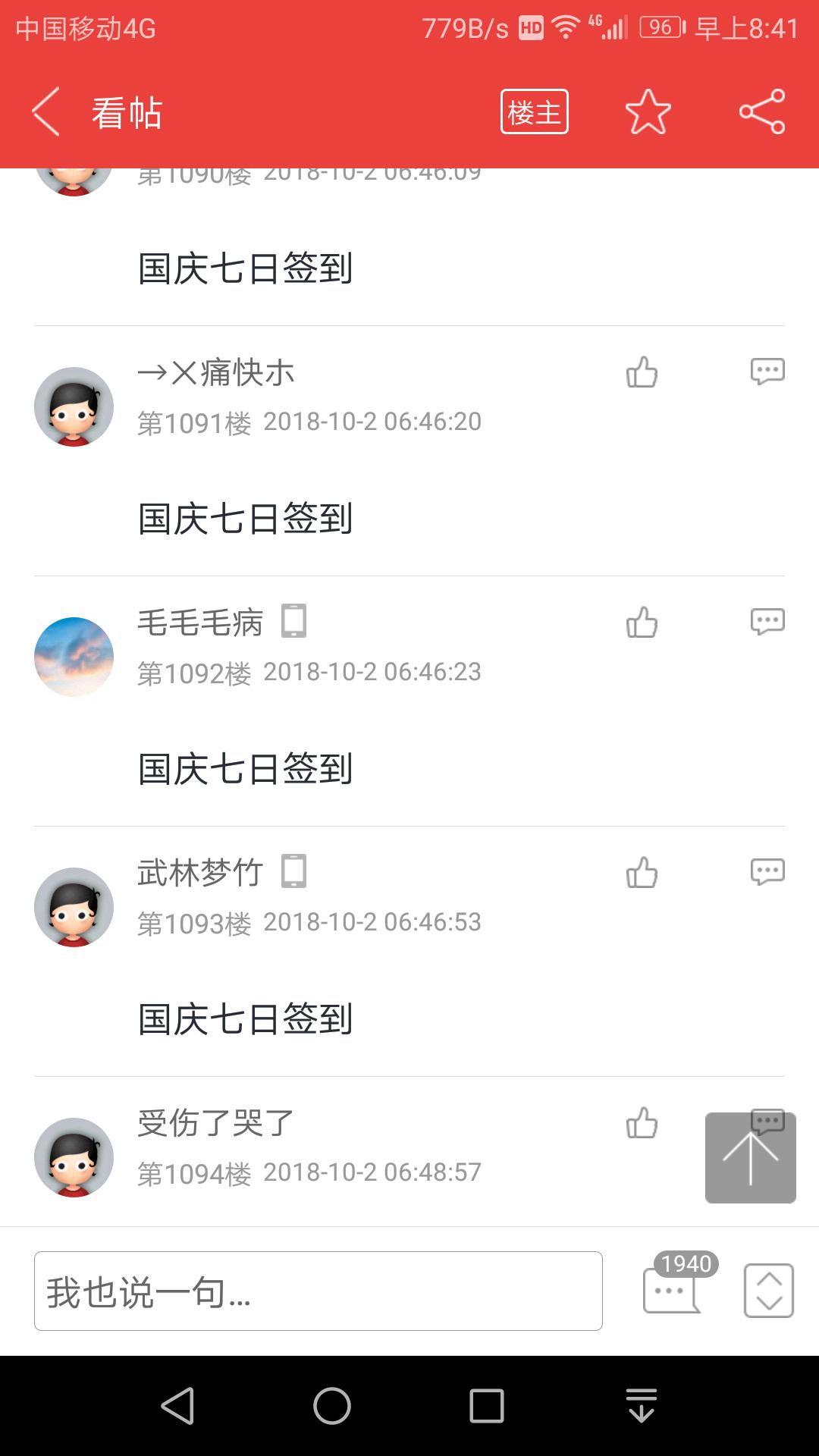Reply to the post by 毛毛毛病
819x1456 pixels.
coord(767,622)
